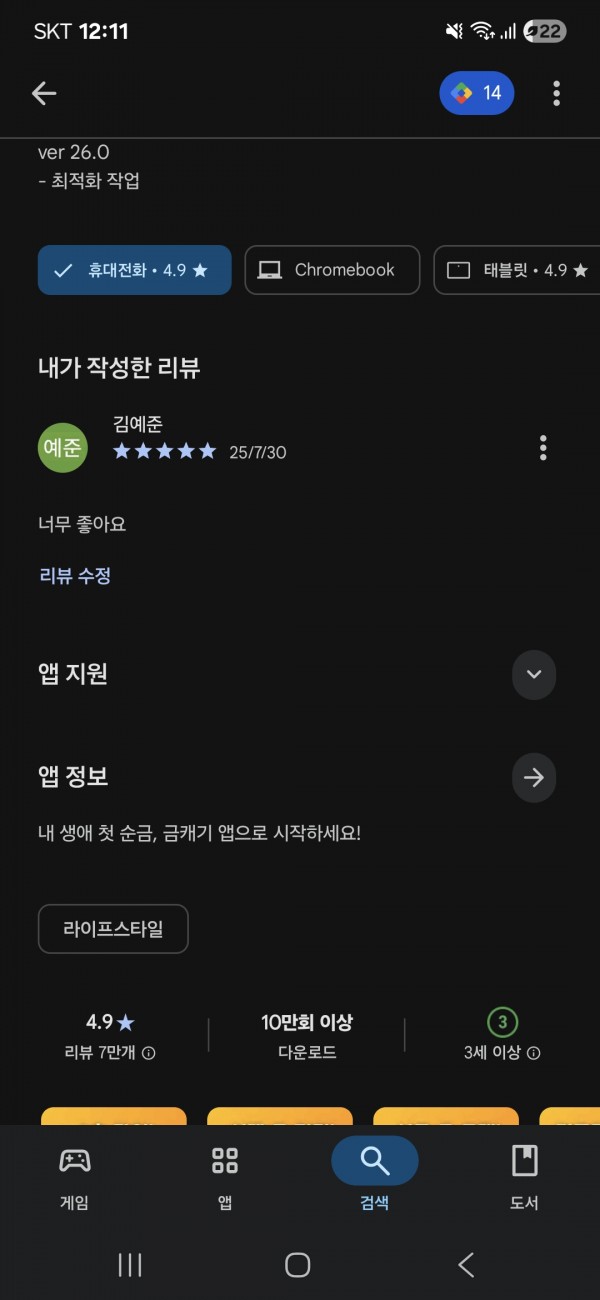Open the system recent apps view

pos(130,1265)
